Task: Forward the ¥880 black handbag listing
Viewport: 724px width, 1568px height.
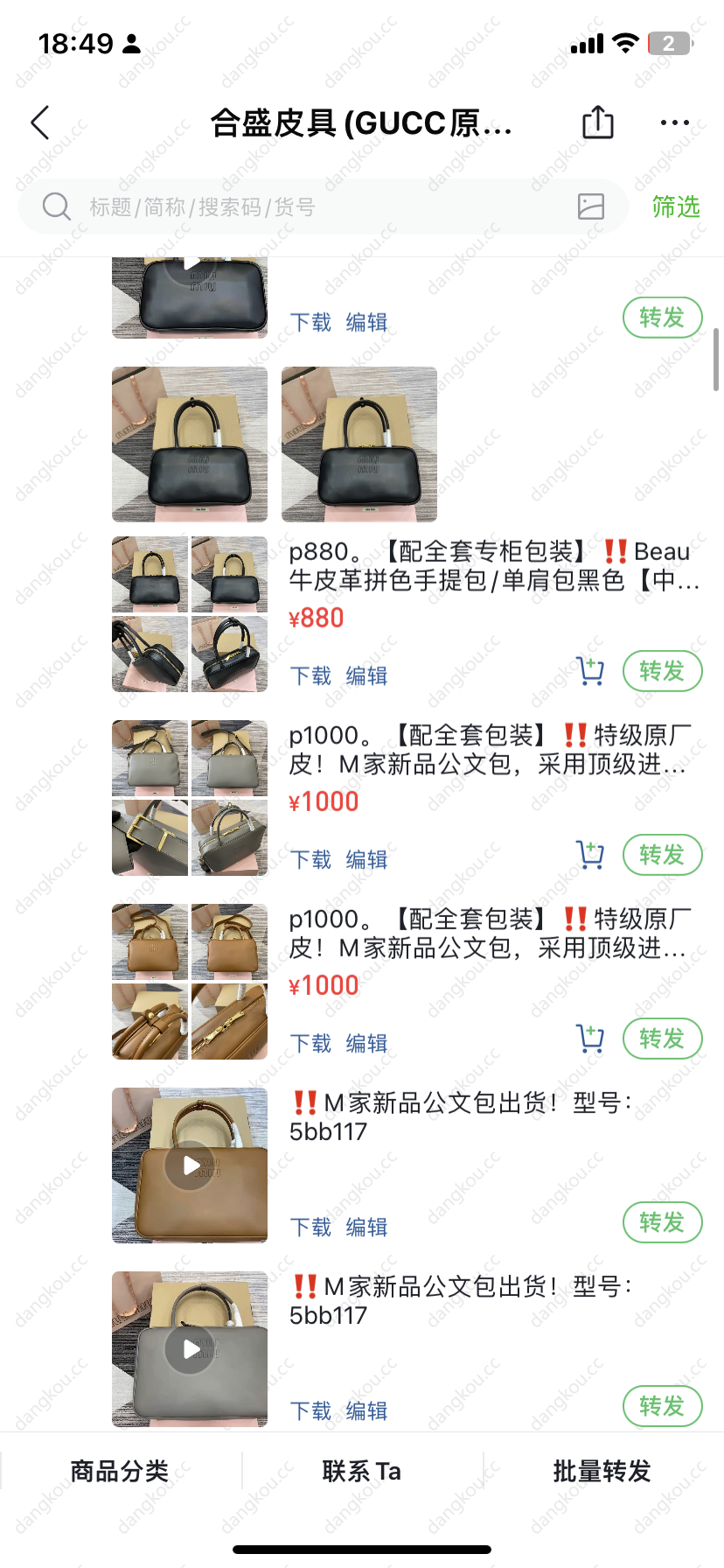Action: pyautogui.click(x=662, y=671)
